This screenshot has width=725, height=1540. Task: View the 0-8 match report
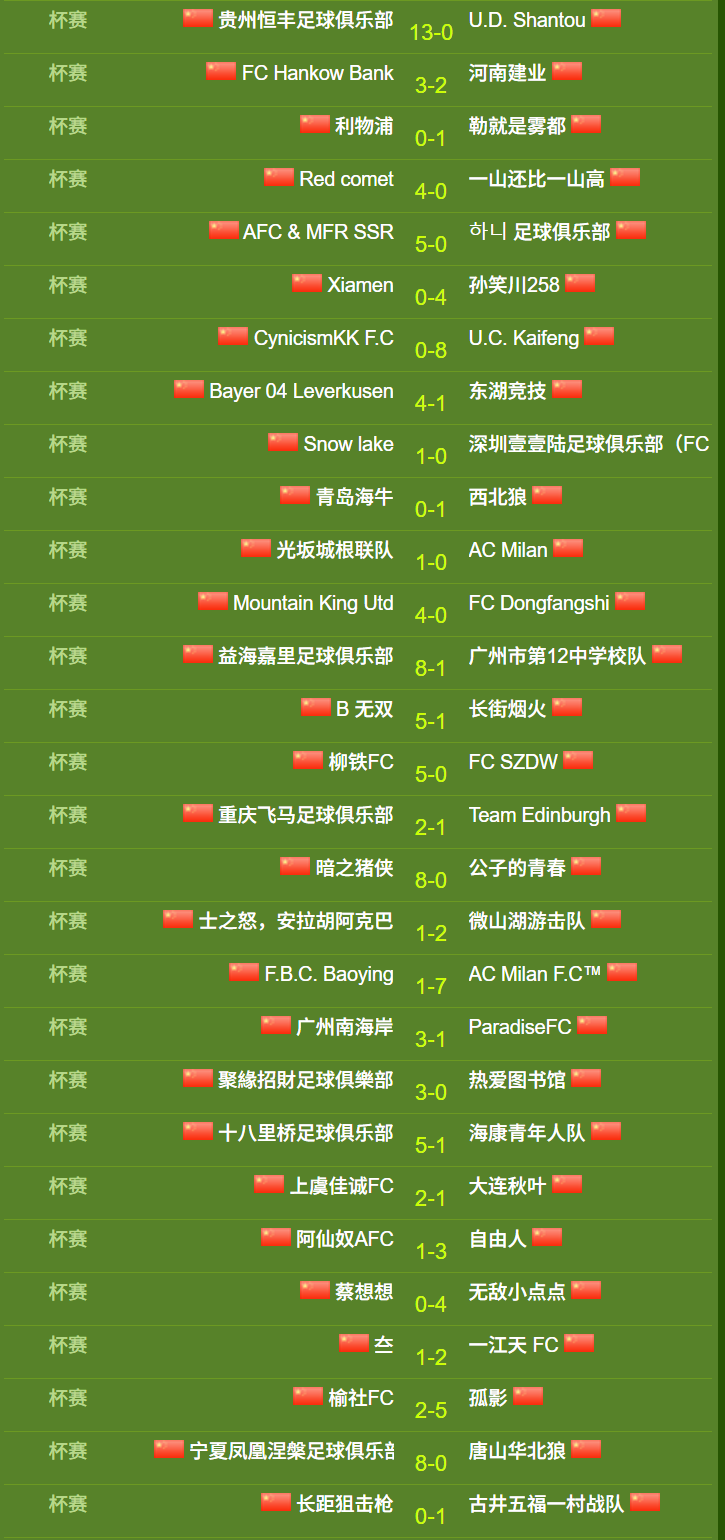coord(431,350)
